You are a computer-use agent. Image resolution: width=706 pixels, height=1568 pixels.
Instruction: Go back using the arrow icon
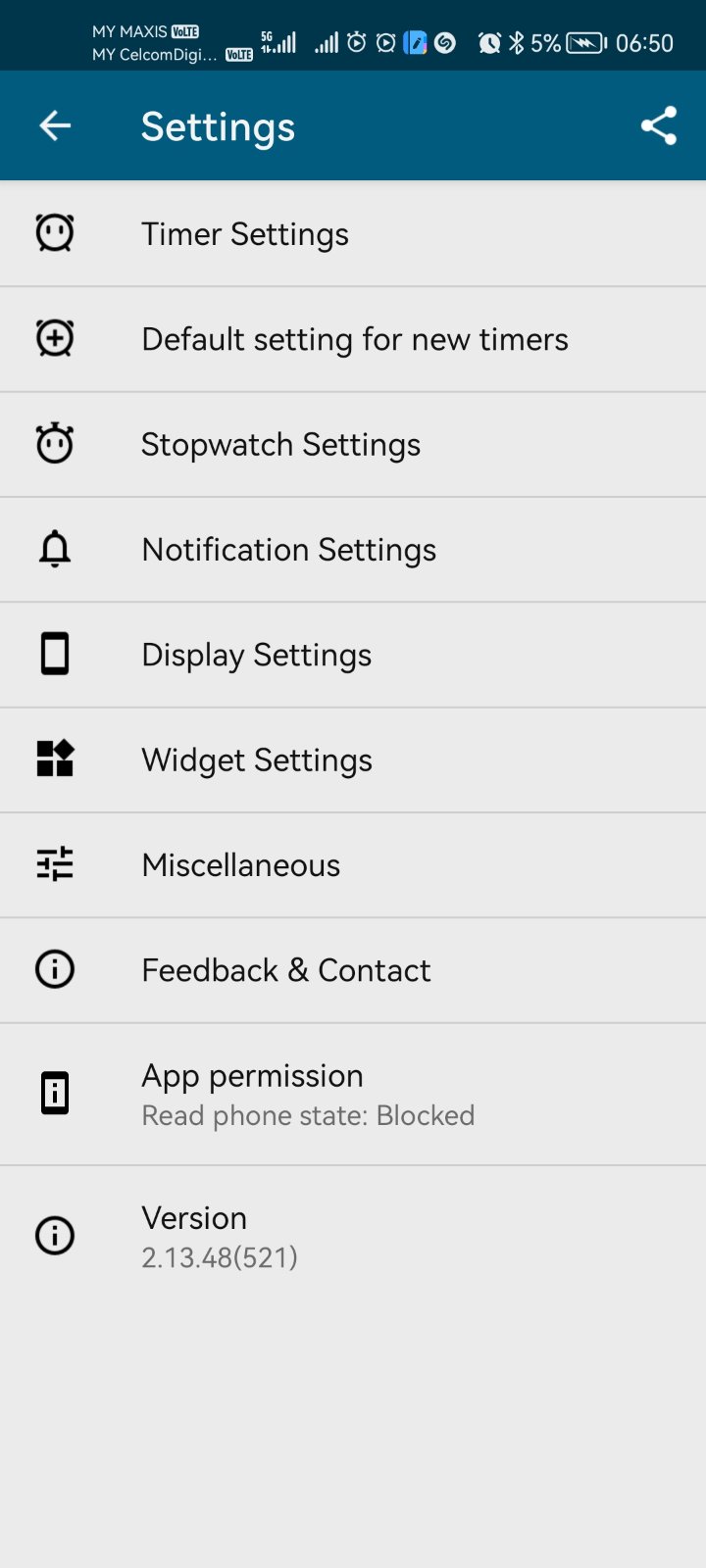pos(55,125)
